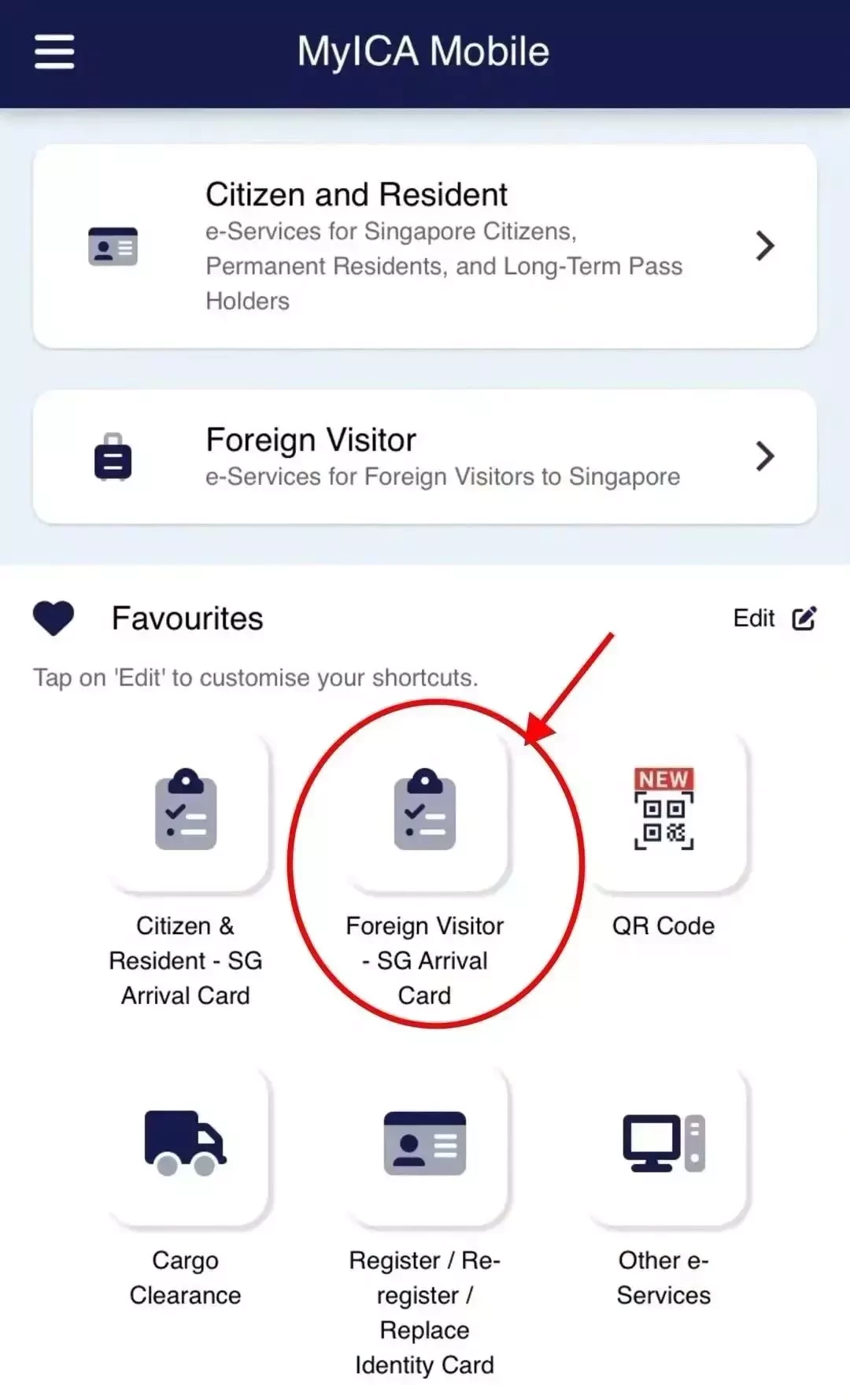Open Citizen and Resident e-Services card

pyautogui.click(x=424, y=246)
